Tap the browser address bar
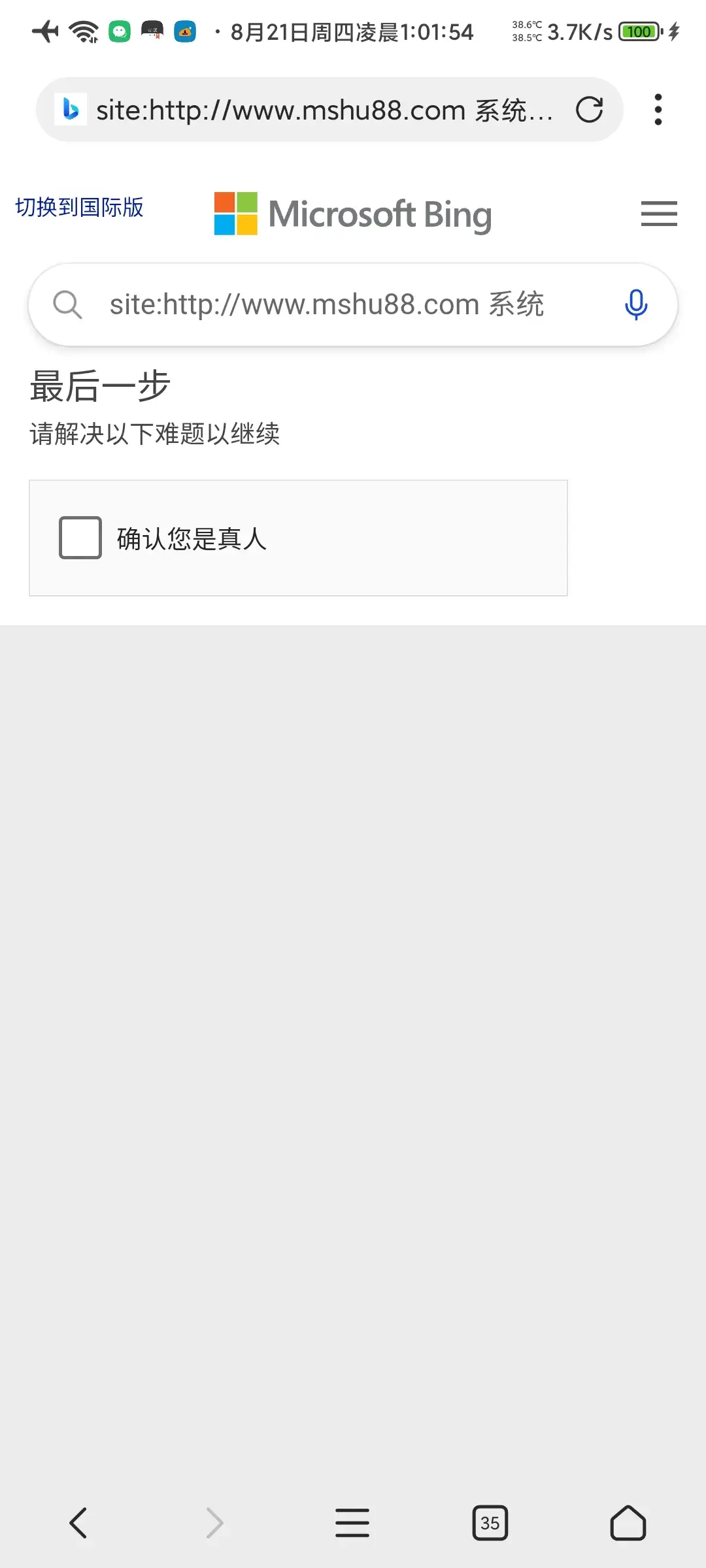 [x=324, y=110]
